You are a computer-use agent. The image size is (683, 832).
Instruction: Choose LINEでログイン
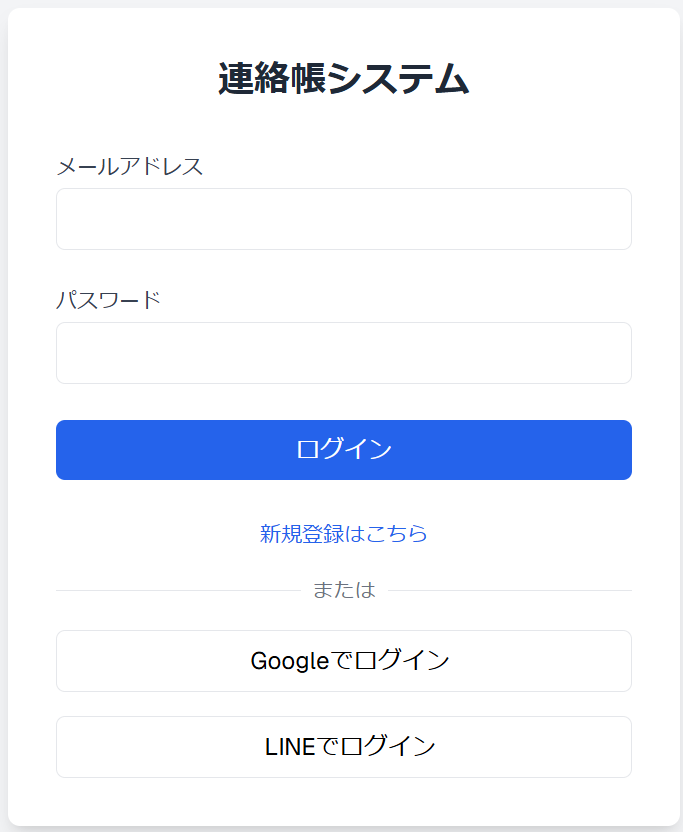[x=343, y=747]
